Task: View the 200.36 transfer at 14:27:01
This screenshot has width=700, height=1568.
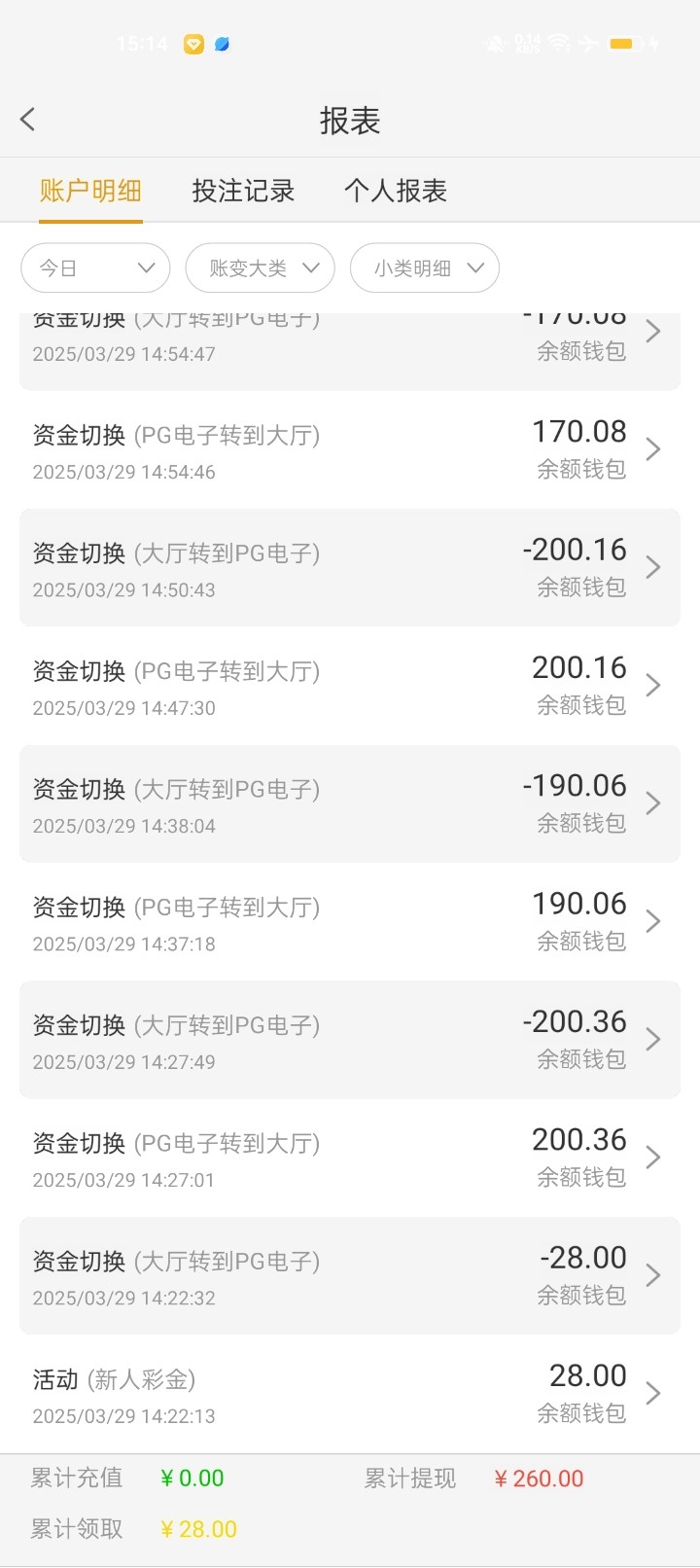Action: point(350,1158)
